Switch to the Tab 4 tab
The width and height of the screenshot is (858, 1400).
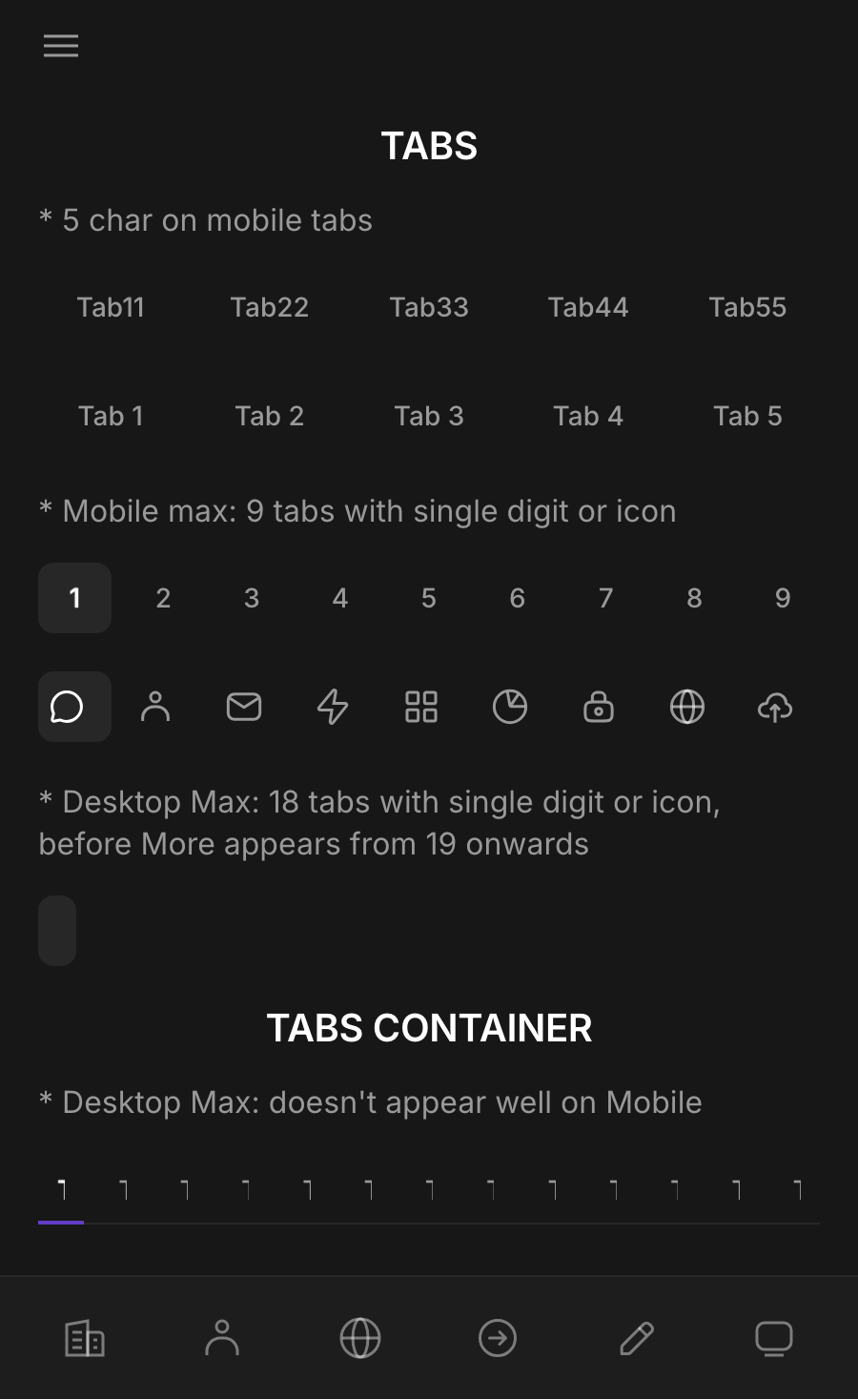588,416
